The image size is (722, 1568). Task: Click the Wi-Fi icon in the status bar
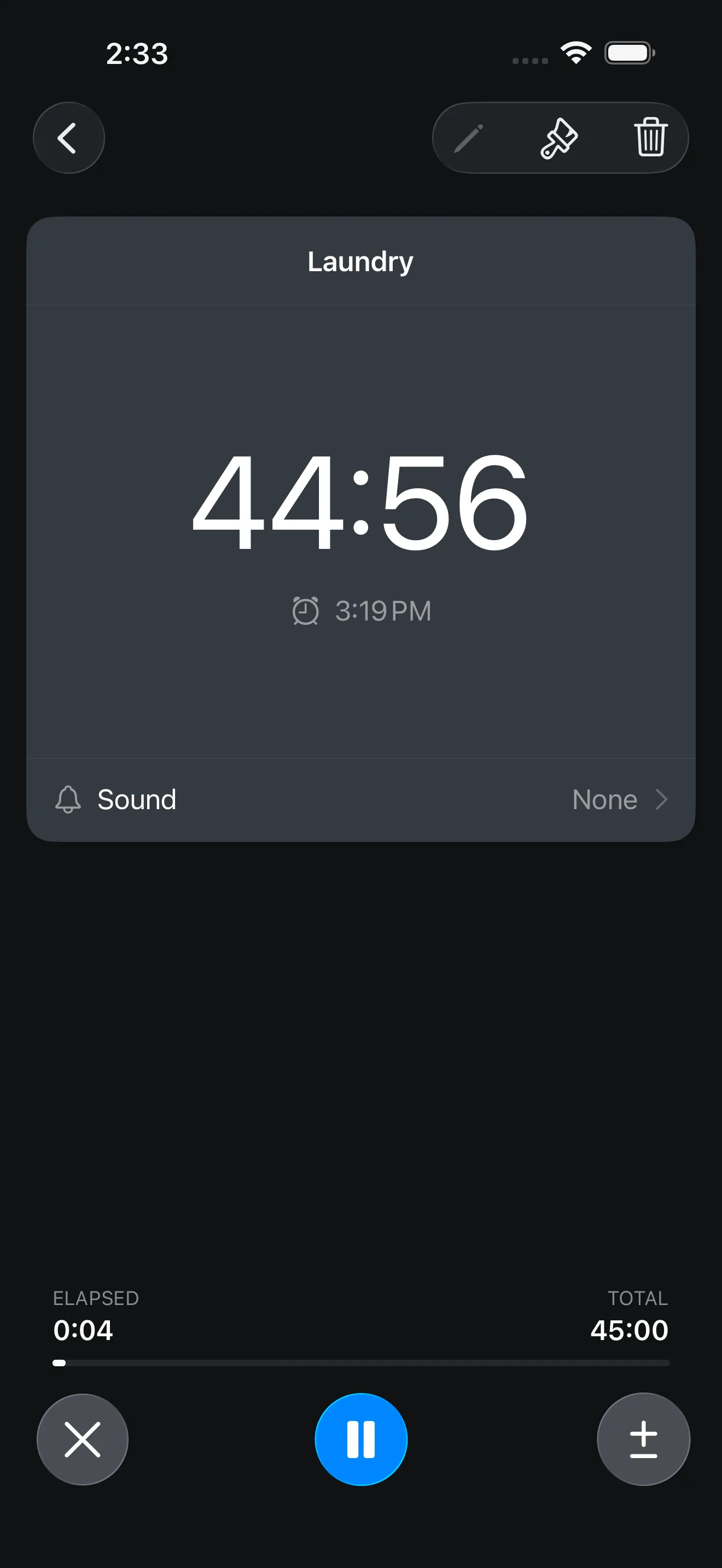[577, 54]
